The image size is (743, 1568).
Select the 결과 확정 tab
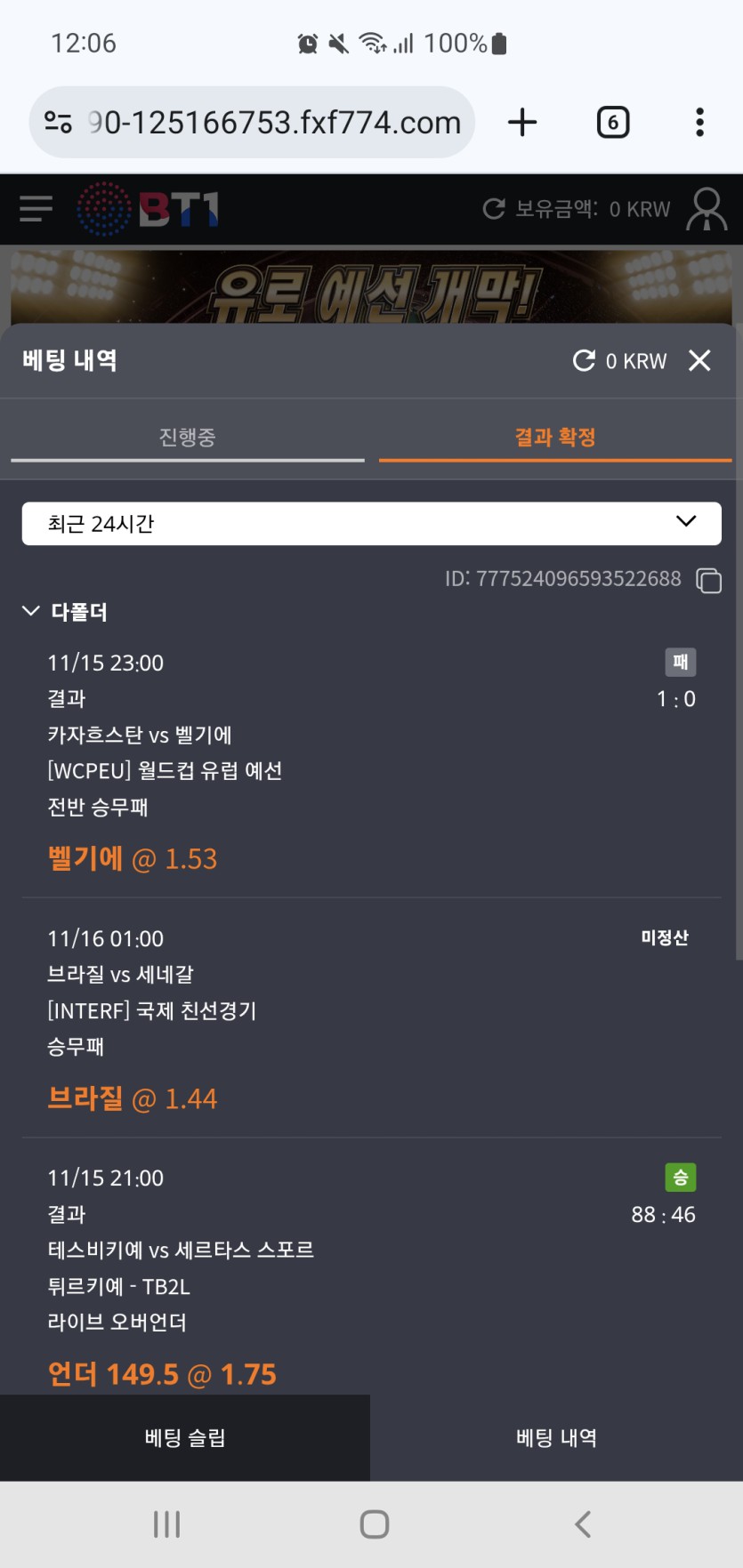pyautogui.click(x=554, y=437)
